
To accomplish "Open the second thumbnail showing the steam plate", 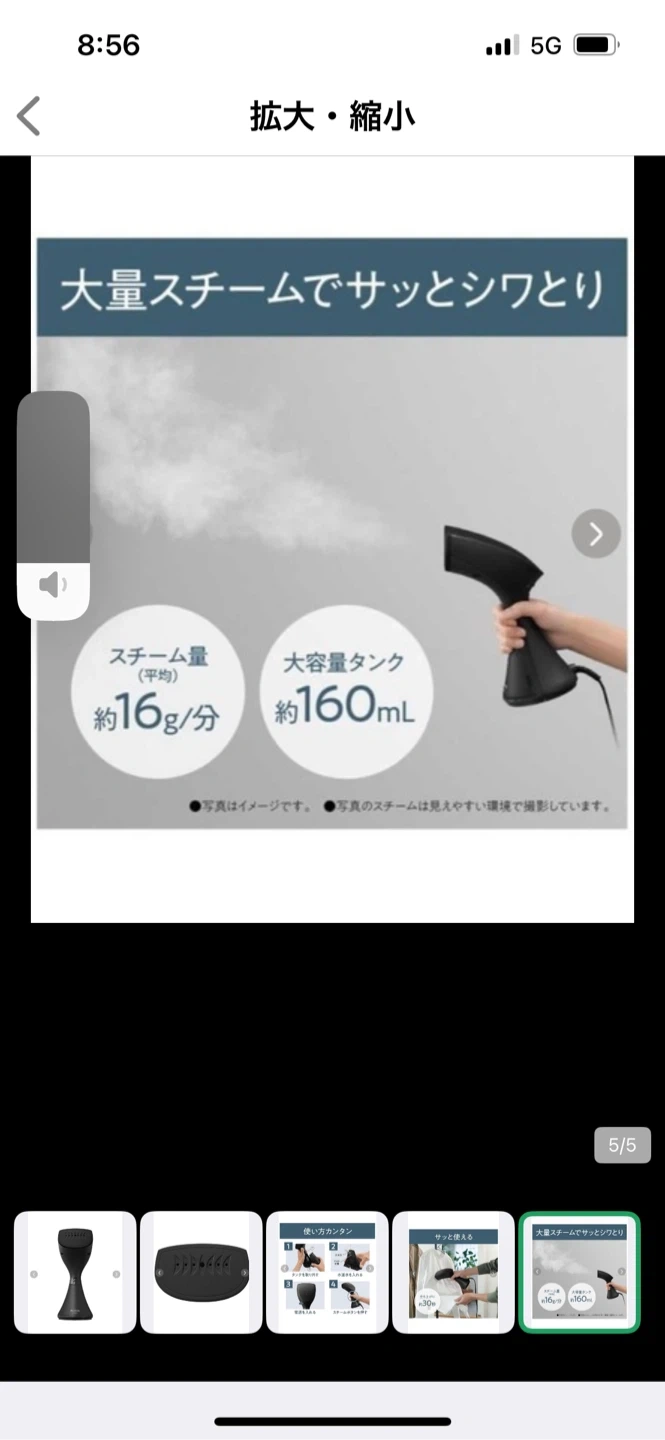I will pyautogui.click(x=201, y=1272).
